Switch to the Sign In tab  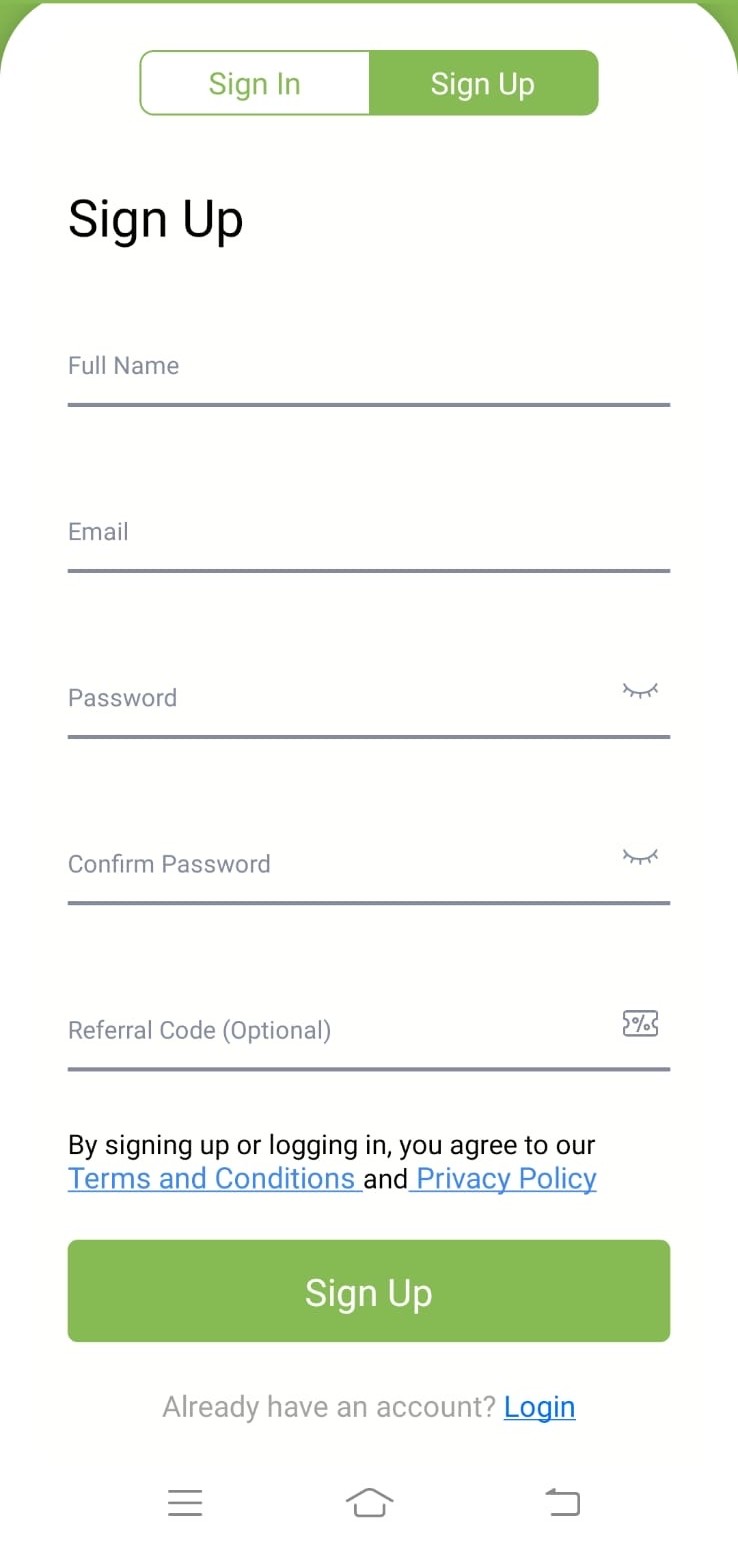[x=255, y=84]
